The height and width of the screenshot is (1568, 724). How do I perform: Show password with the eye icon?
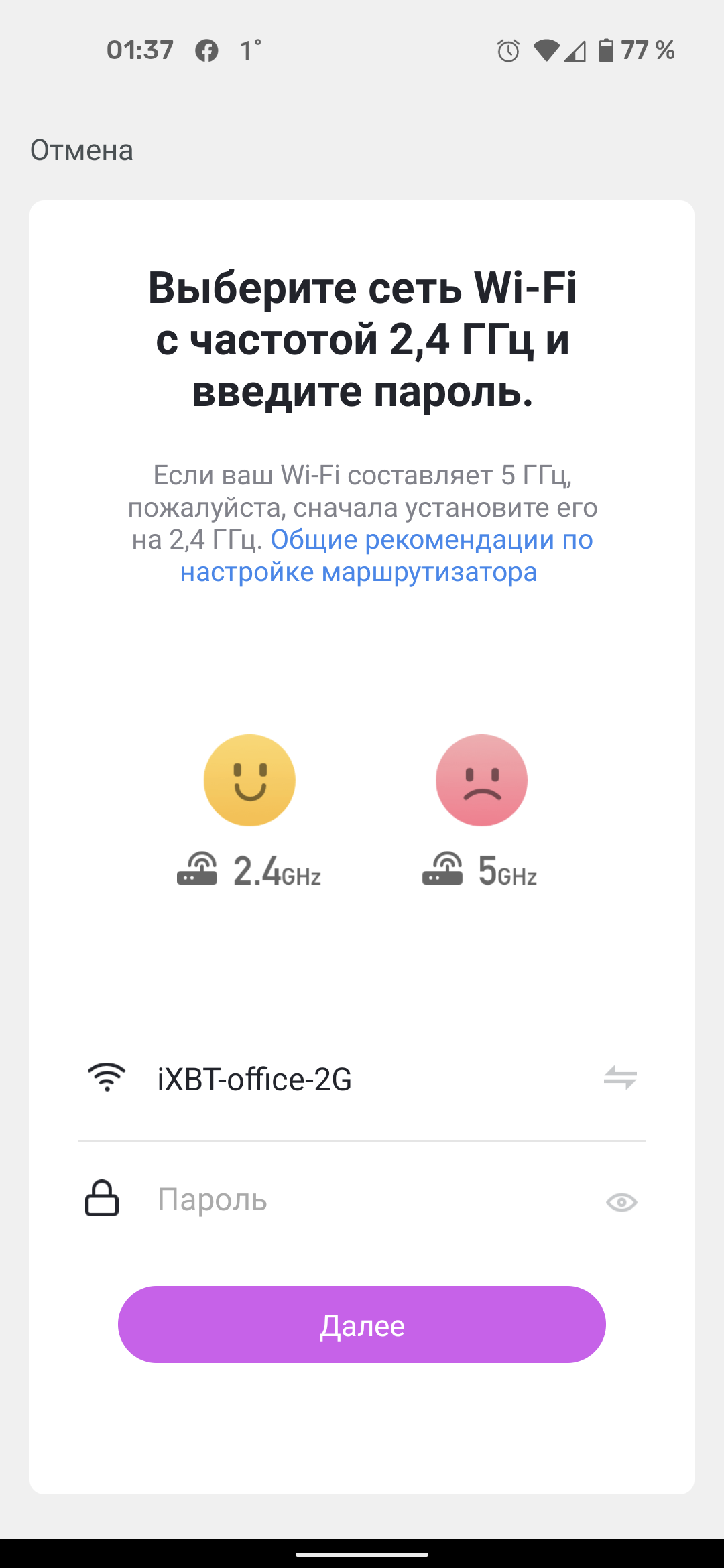(x=621, y=1202)
